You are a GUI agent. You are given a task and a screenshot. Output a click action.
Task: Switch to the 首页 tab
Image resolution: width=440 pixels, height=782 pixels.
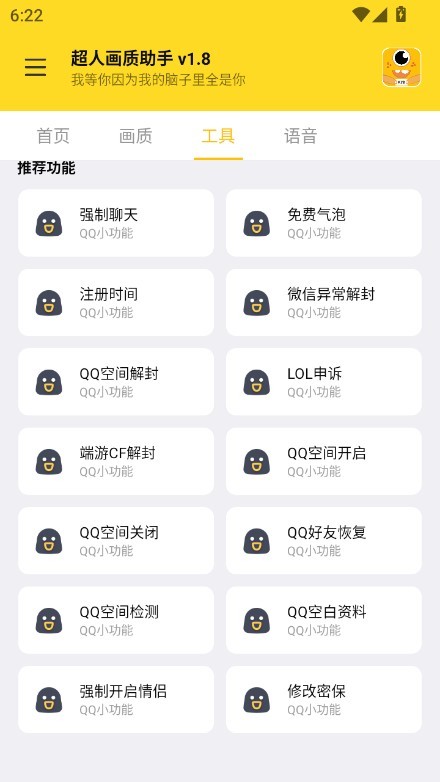coord(53,136)
